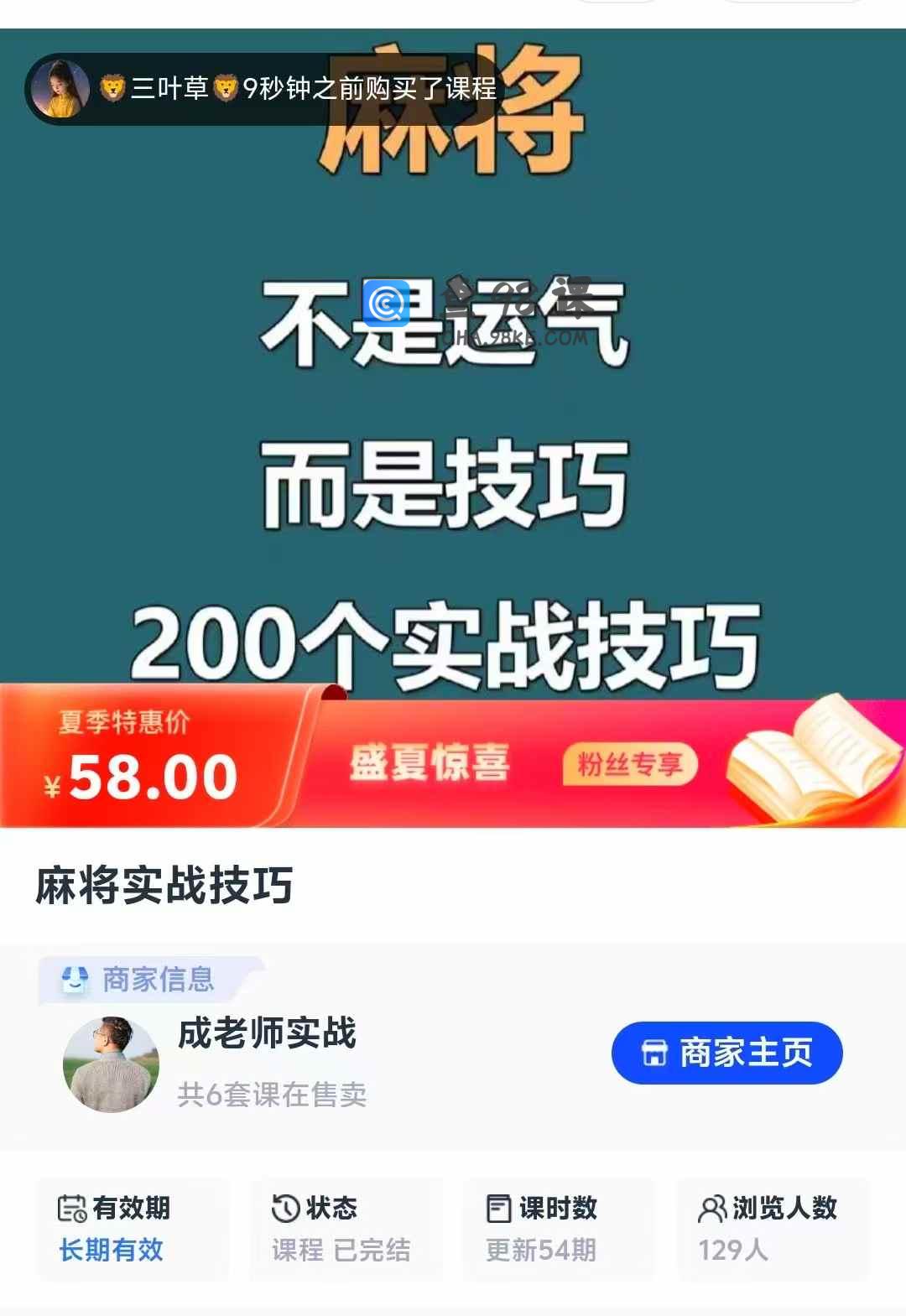Viewport: 906px width, 1316px height.
Task: Open the 商家主页 merchant homepage button
Action: [x=726, y=1053]
